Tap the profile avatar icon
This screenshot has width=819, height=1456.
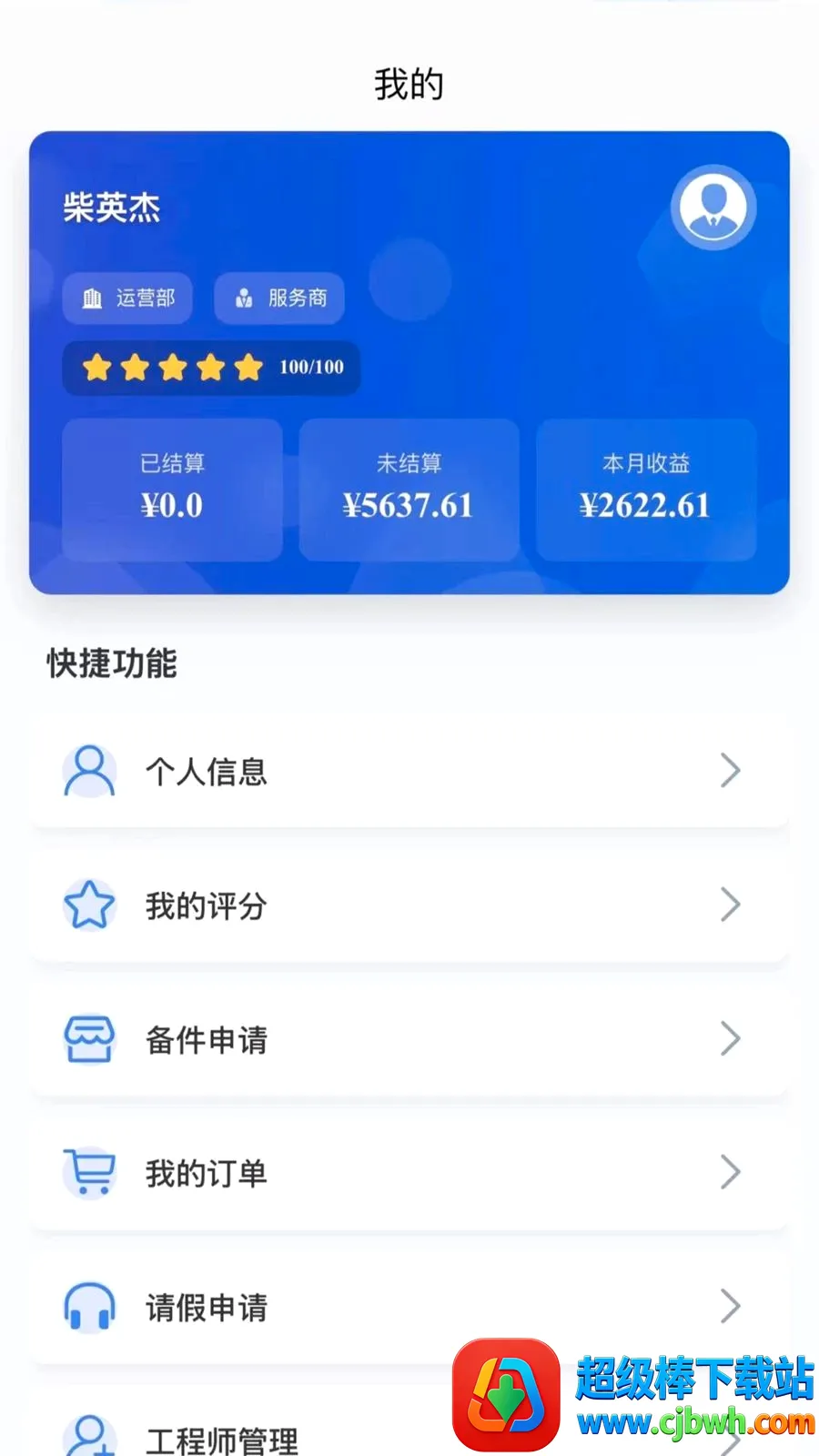click(713, 207)
